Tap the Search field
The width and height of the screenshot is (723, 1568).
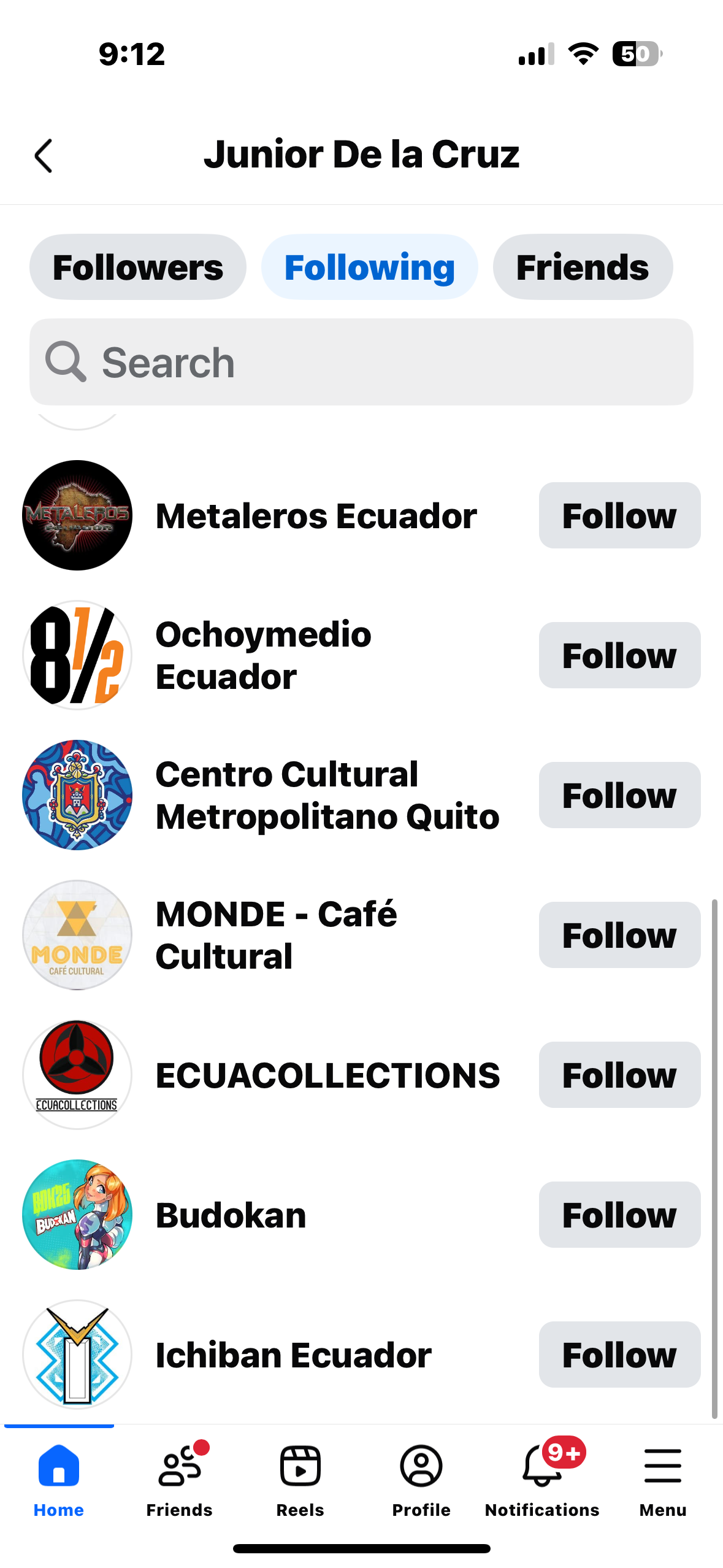coord(361,362)
